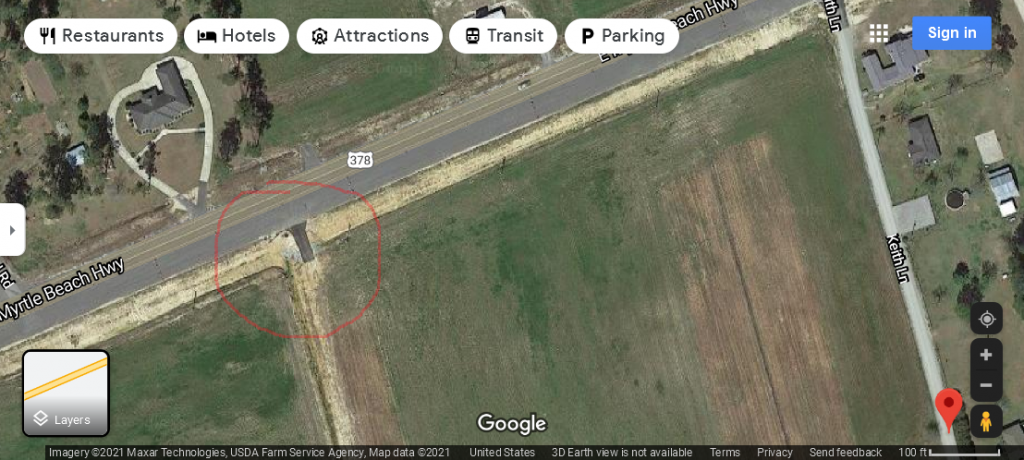Click Send feedback
Image resolution: width=1024 pixels, height=460 pixels.
[845, 452]
